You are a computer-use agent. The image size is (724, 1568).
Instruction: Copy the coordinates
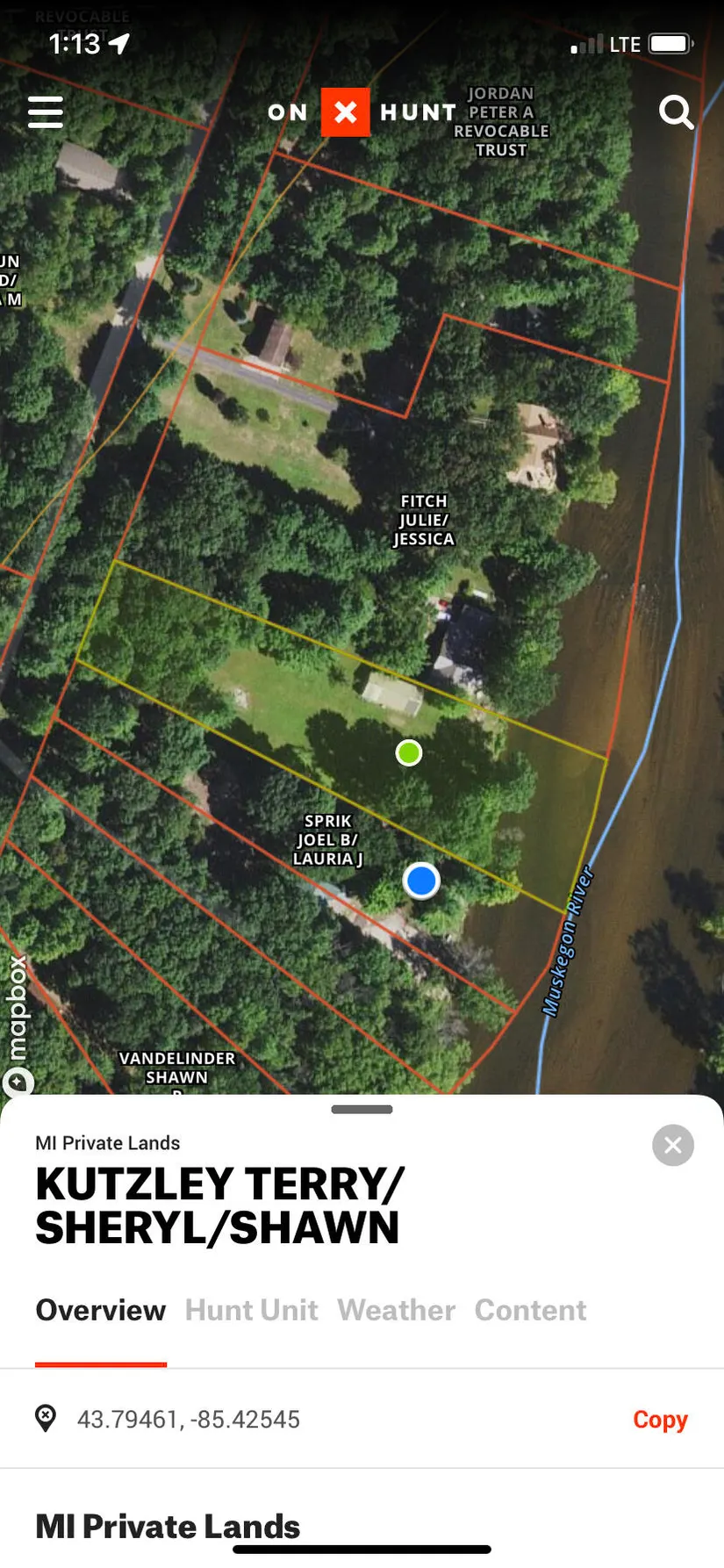pyautogui.click(x=660, y=1420)
